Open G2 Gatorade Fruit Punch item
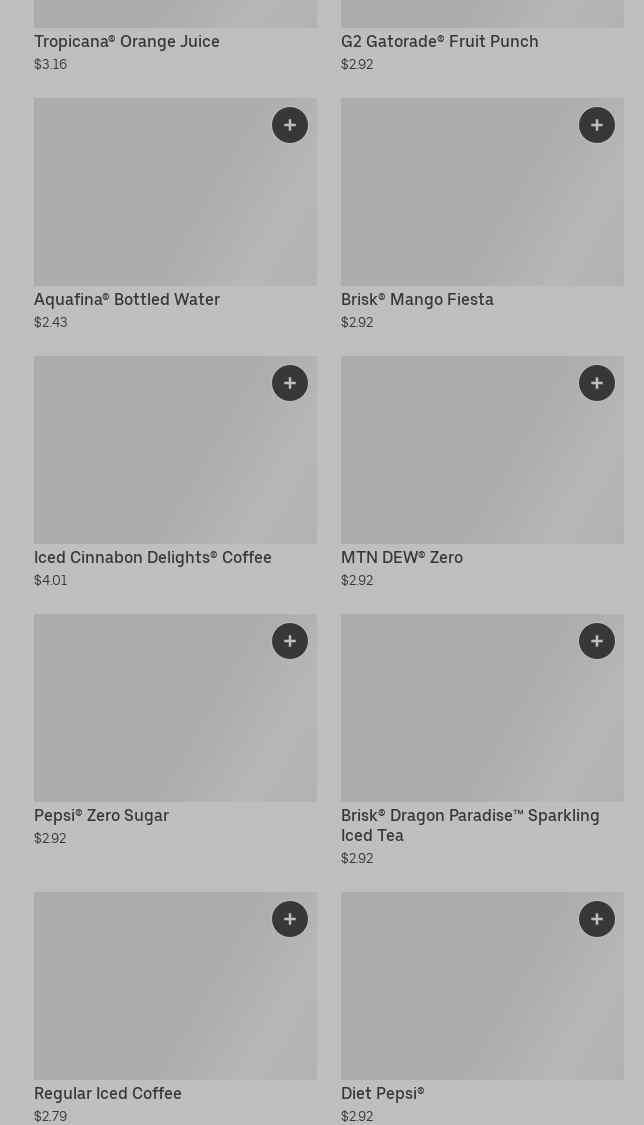644x1125 pixels. coord(439,41)
